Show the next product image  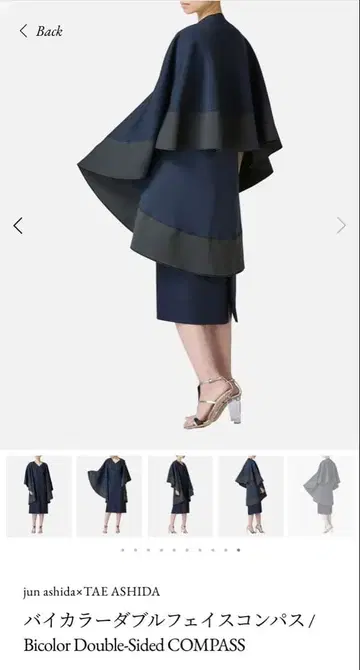tap(341, 226)
